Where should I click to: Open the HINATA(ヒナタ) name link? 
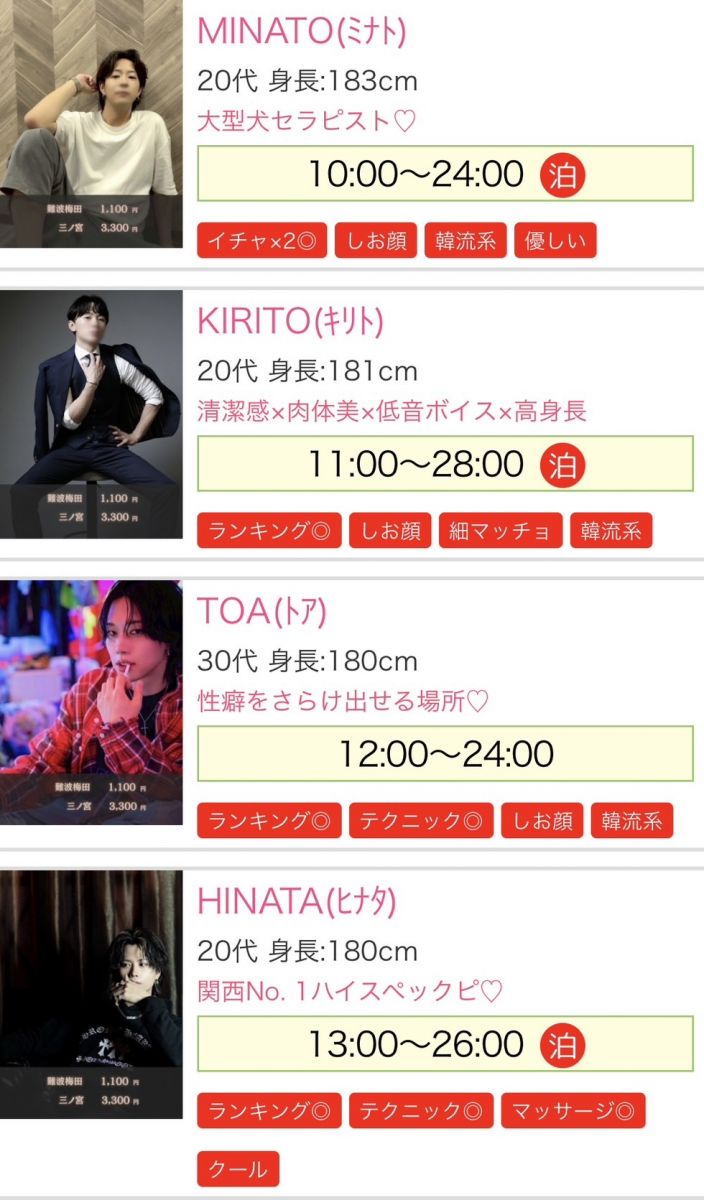pyautogui.click(x=297, y=902)
